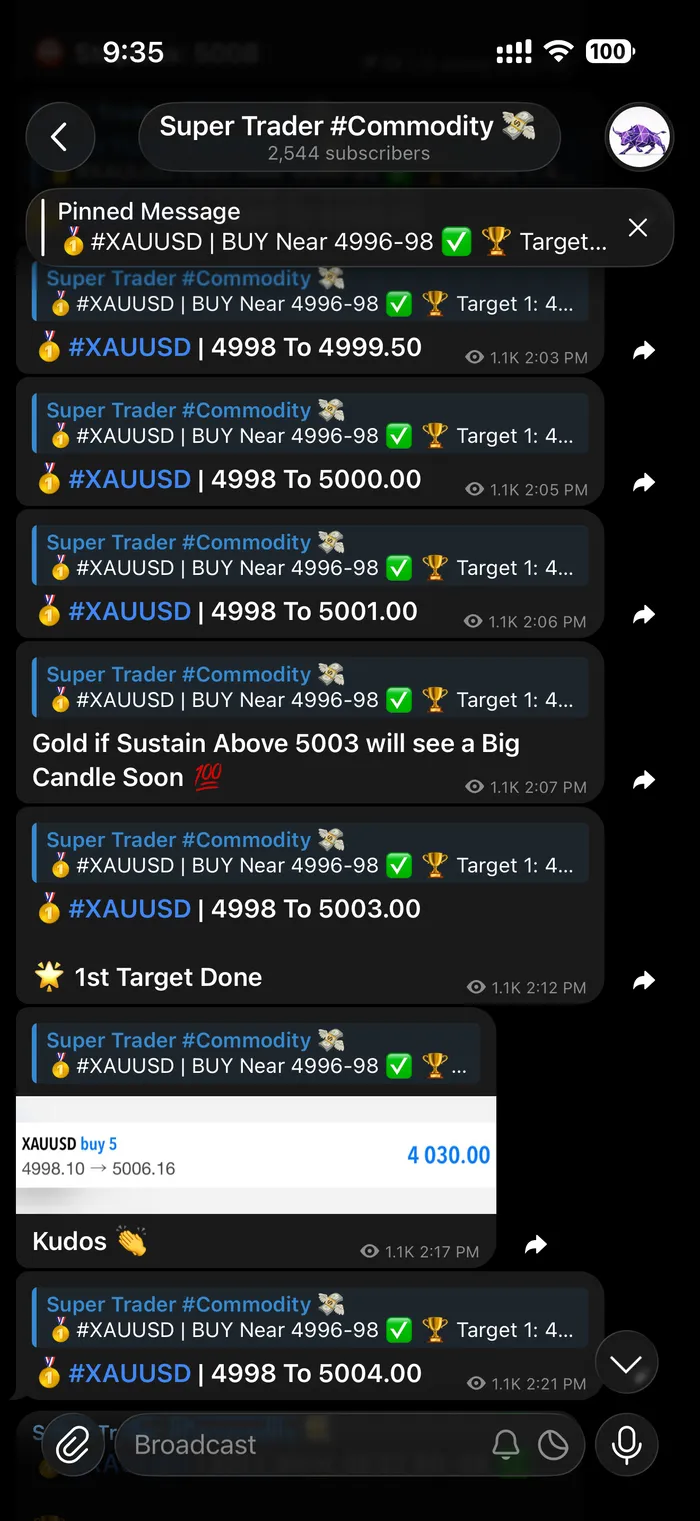Screen dimensions: 700x1521
Task: Attach a file with the paperclip
Action: [x=72, y=1445]
